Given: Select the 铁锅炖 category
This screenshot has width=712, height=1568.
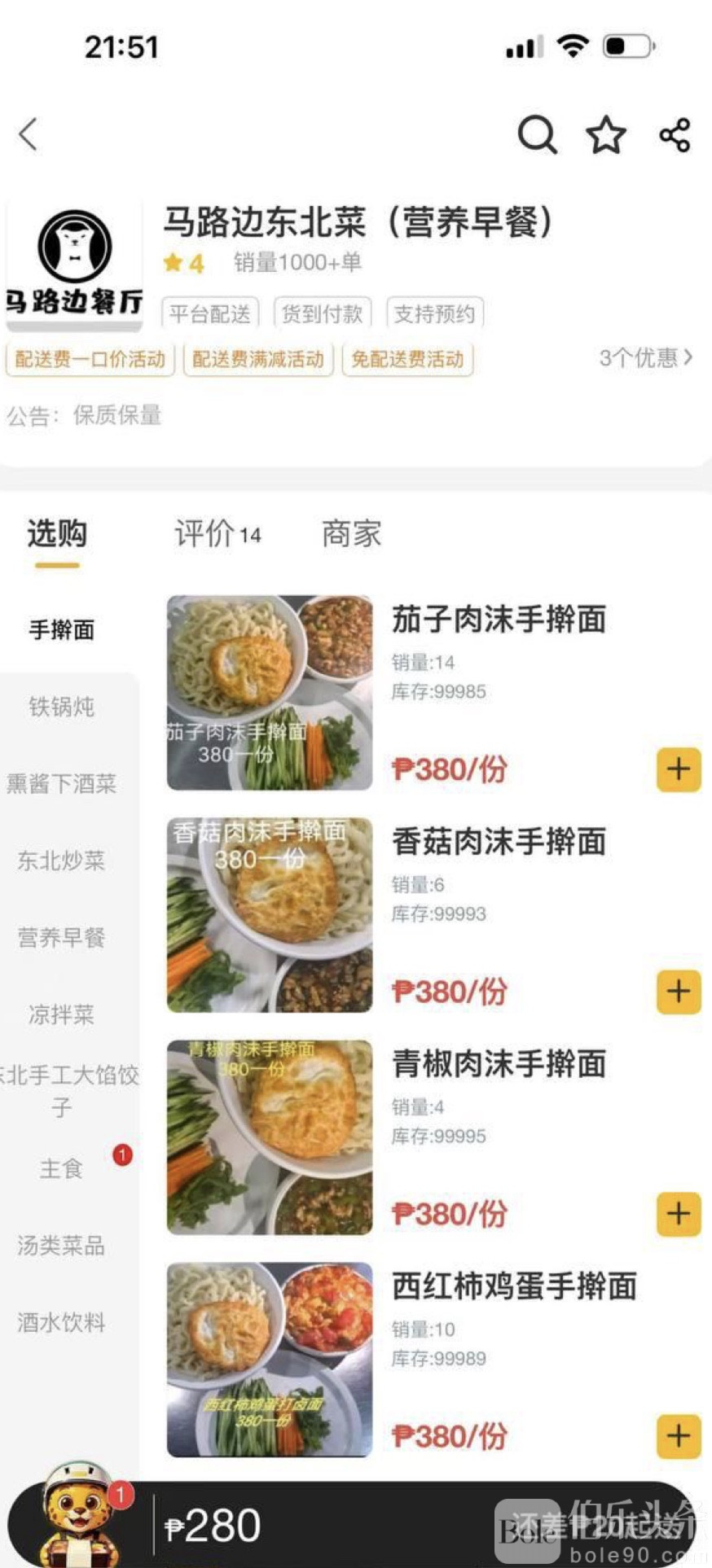Looking at the screenshot, I should [62, 707].
